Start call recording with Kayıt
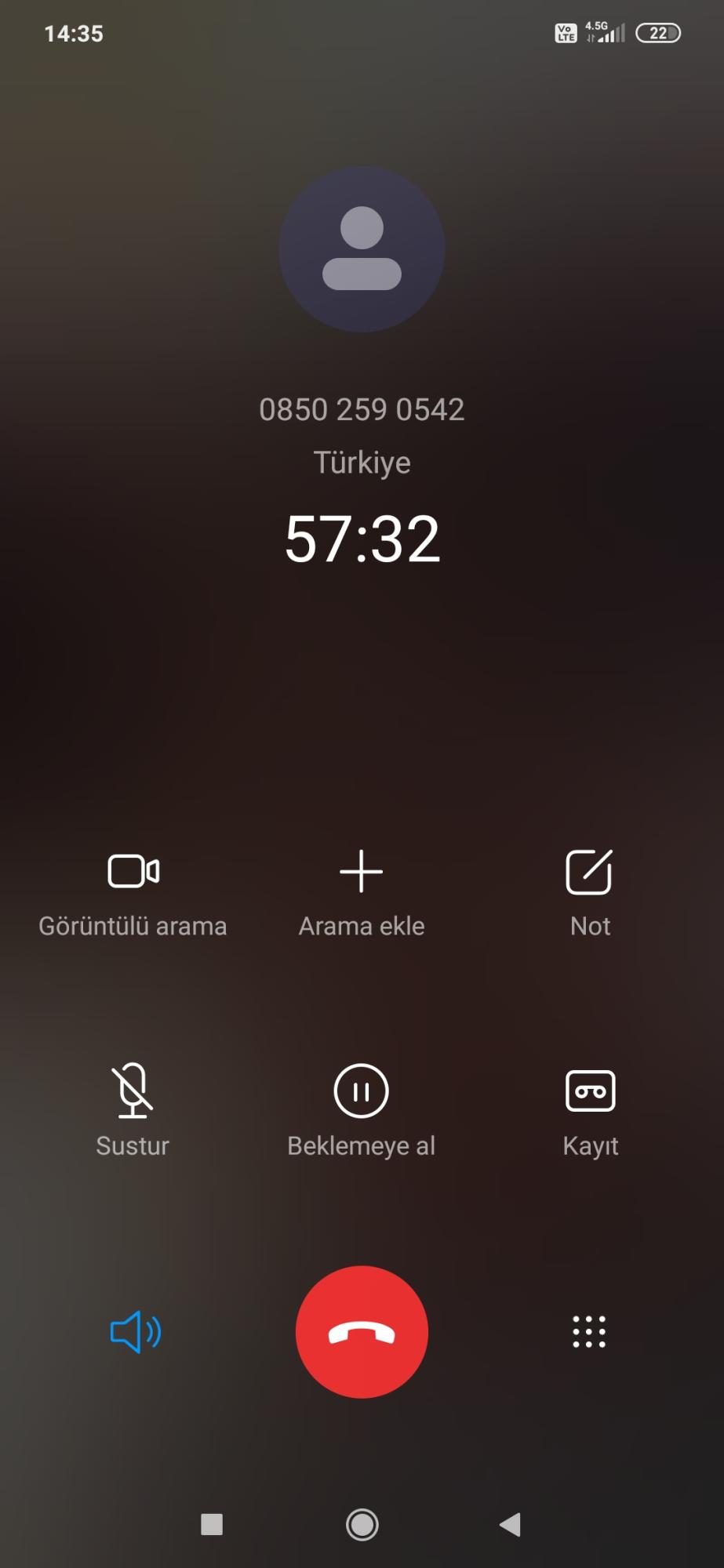This screenshot has height=1568, width=724. (x=590, y=1110)
